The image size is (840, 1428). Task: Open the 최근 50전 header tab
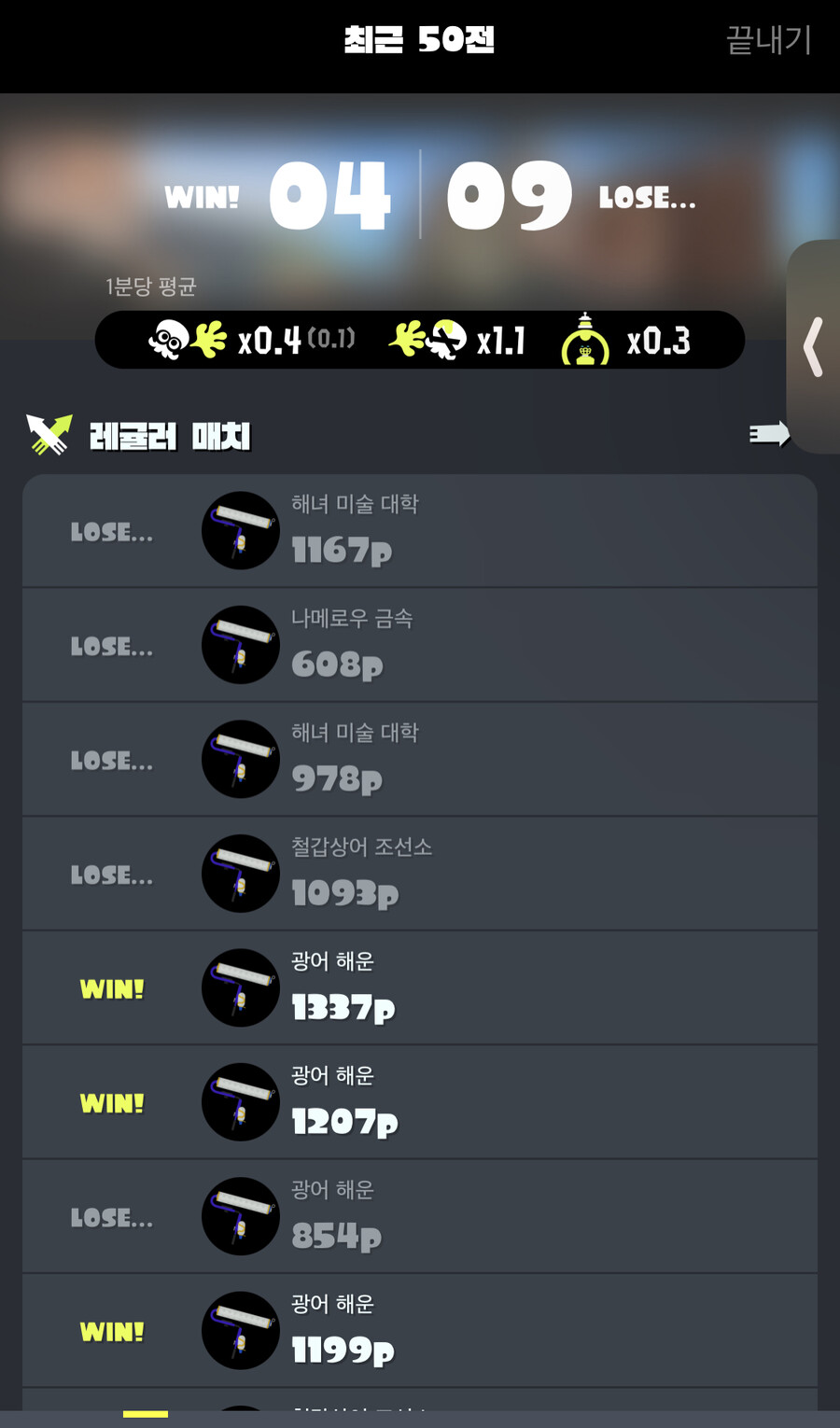[x=419, y=42]
